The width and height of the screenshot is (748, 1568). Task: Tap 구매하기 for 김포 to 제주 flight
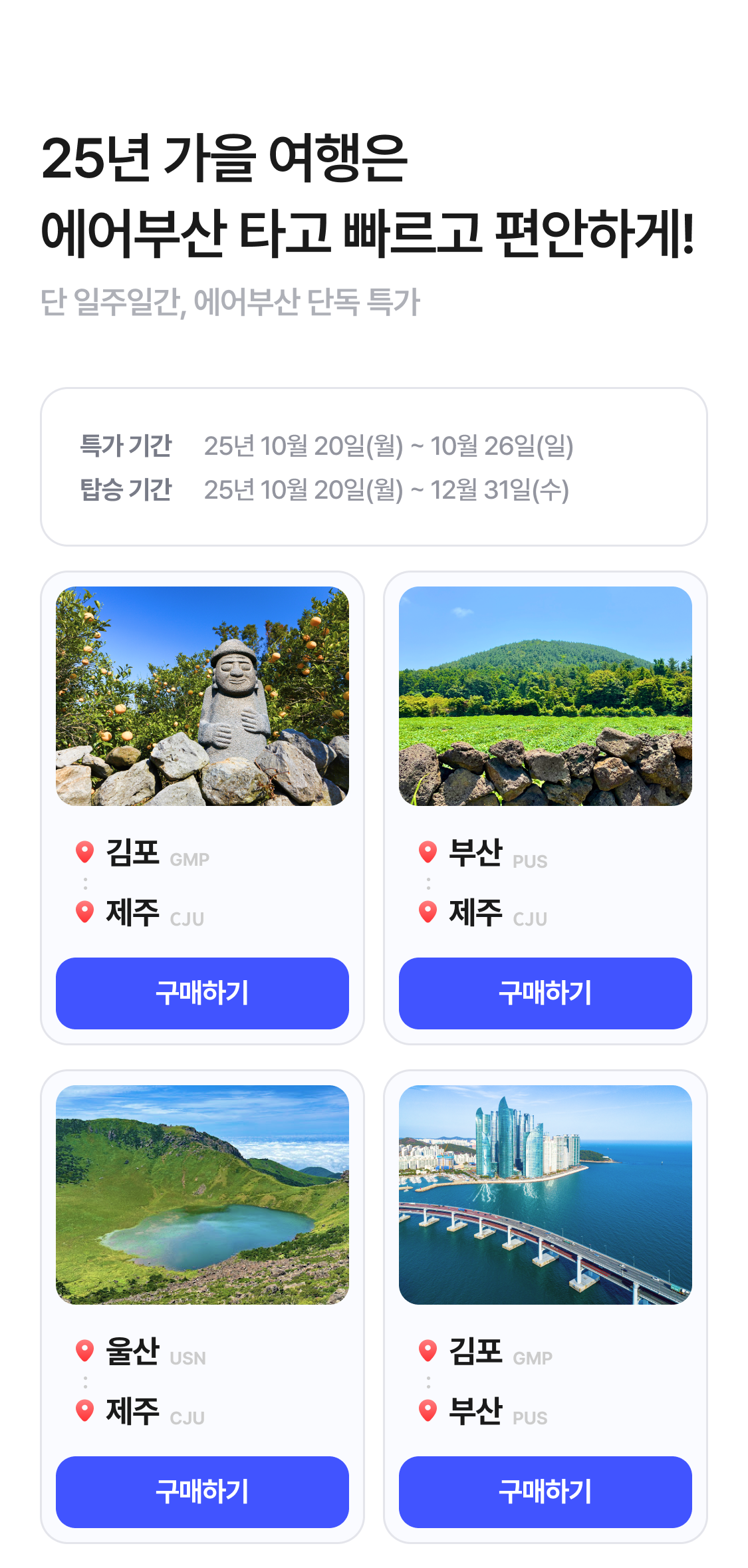[202, 993]
